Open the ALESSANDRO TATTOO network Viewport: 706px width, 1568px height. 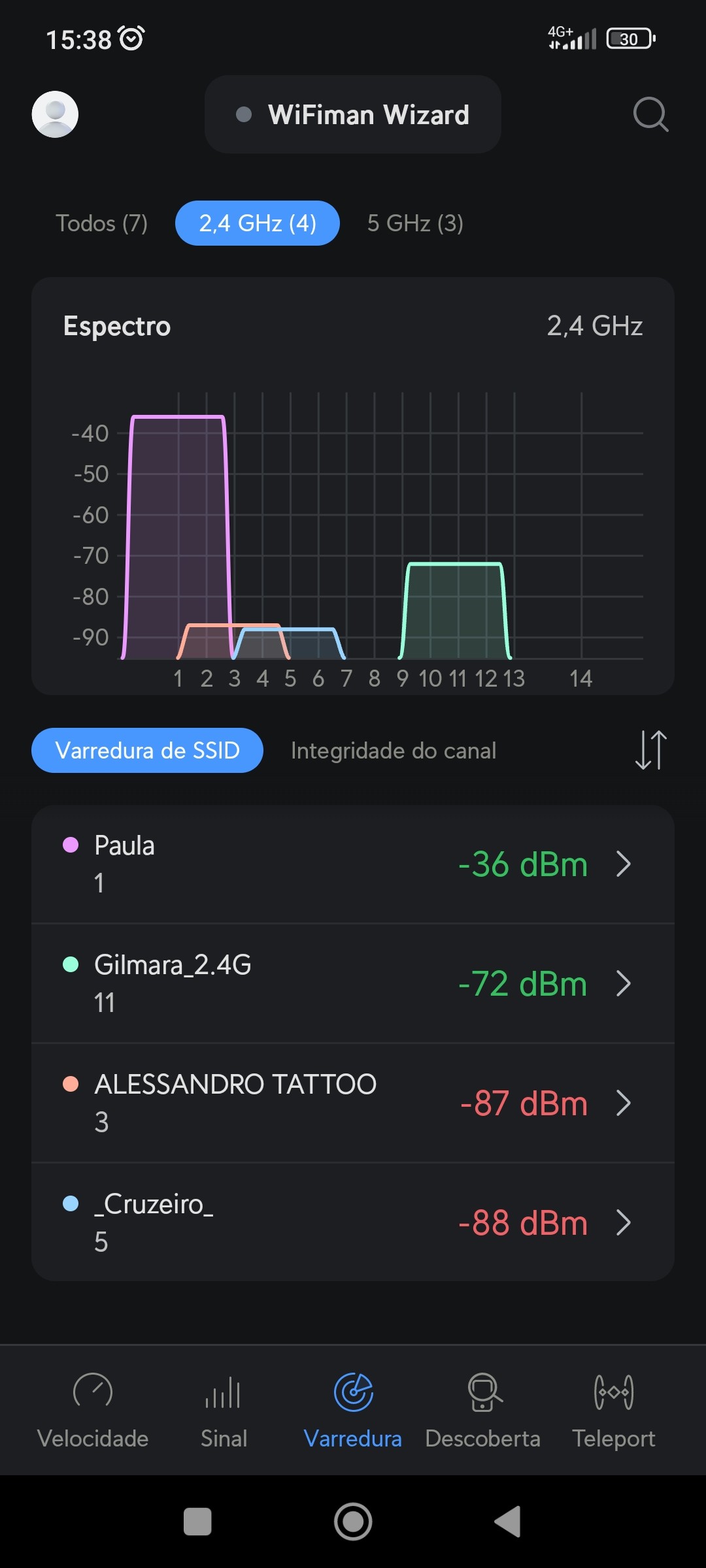coord(353,1103)
